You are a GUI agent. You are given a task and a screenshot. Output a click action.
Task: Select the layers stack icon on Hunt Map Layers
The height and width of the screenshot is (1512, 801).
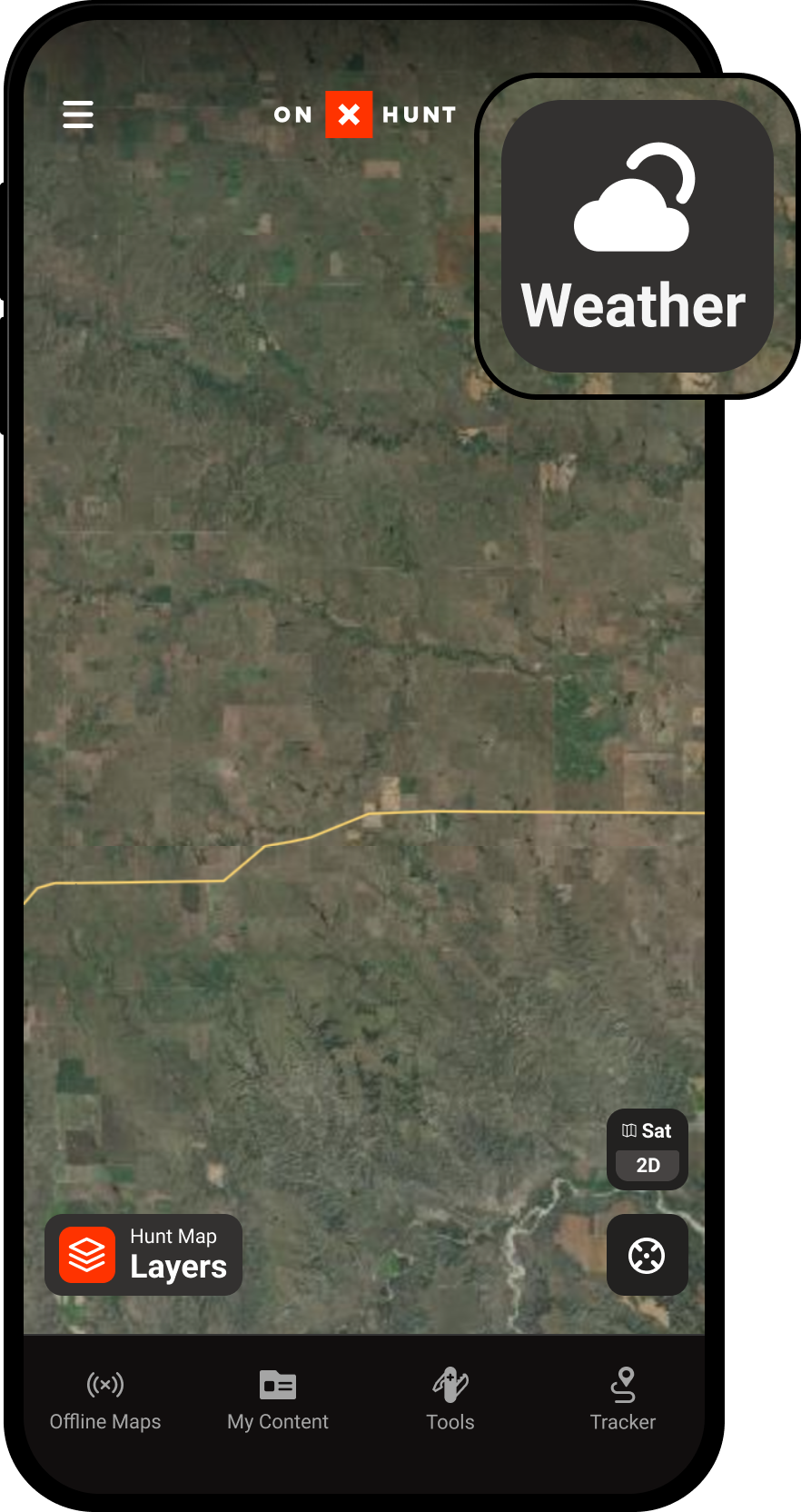point(87,1255)
